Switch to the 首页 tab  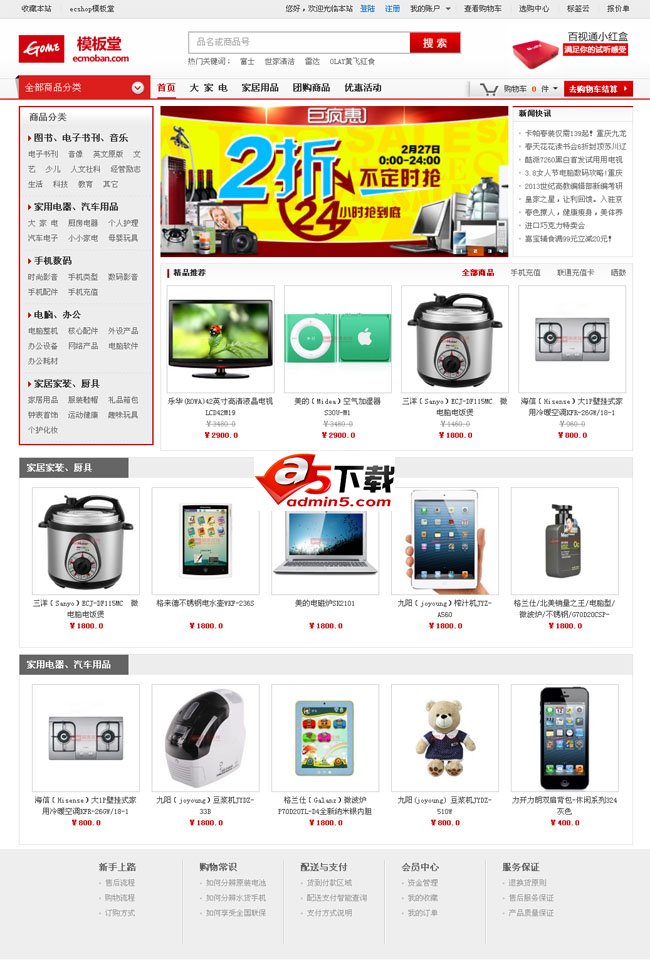(166, 88)
